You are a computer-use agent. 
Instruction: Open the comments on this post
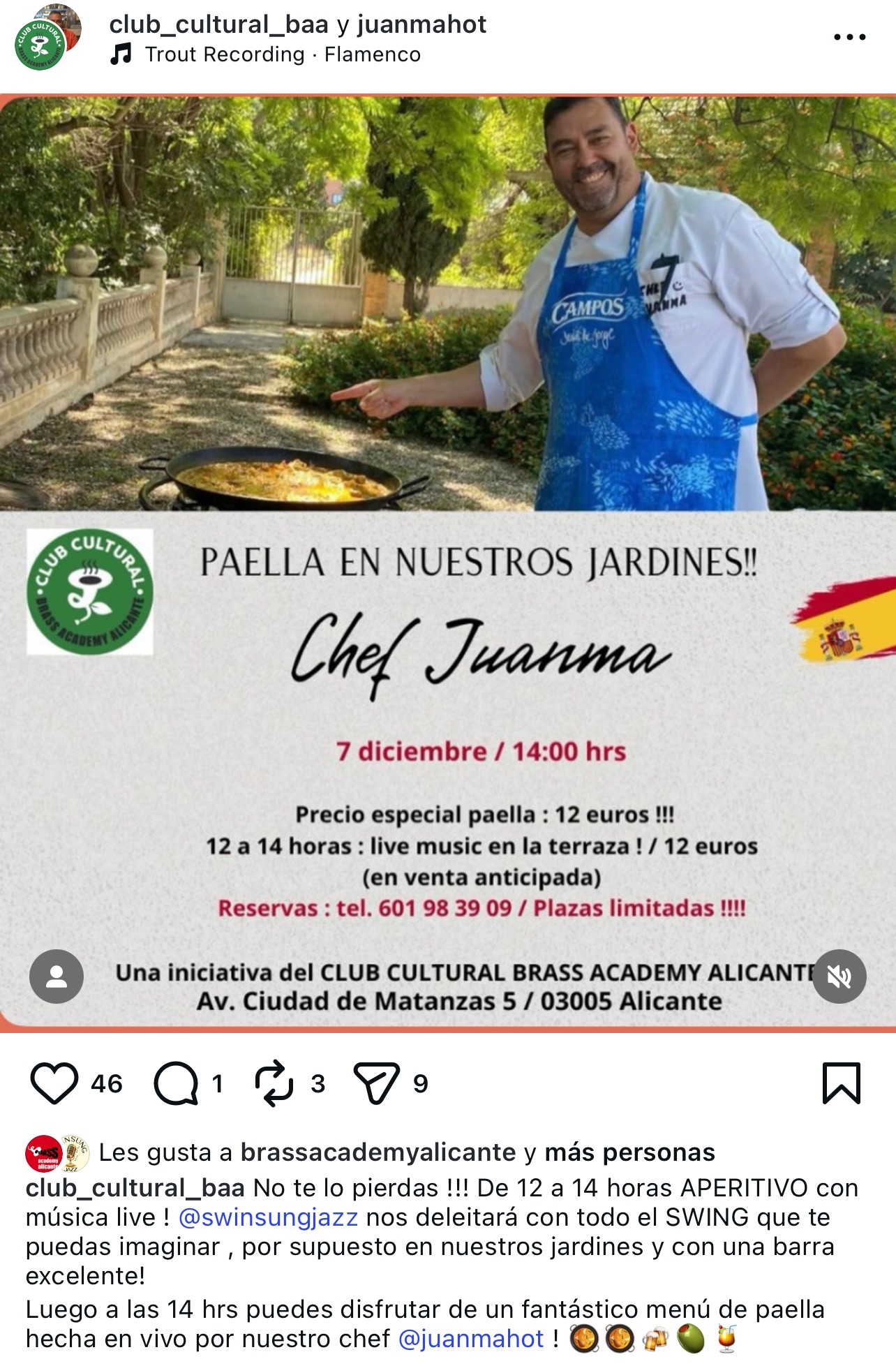tap(177, 1083)
